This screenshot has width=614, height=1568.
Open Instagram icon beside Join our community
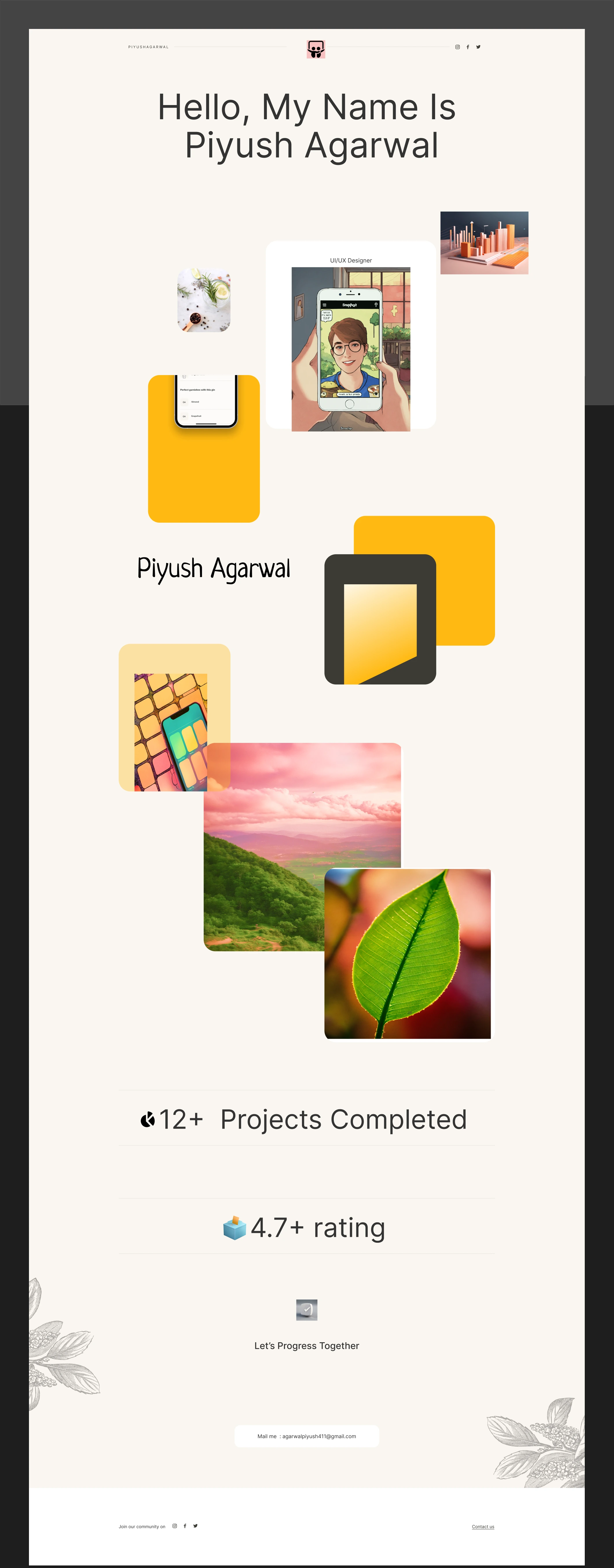(x=175, y=1526)
